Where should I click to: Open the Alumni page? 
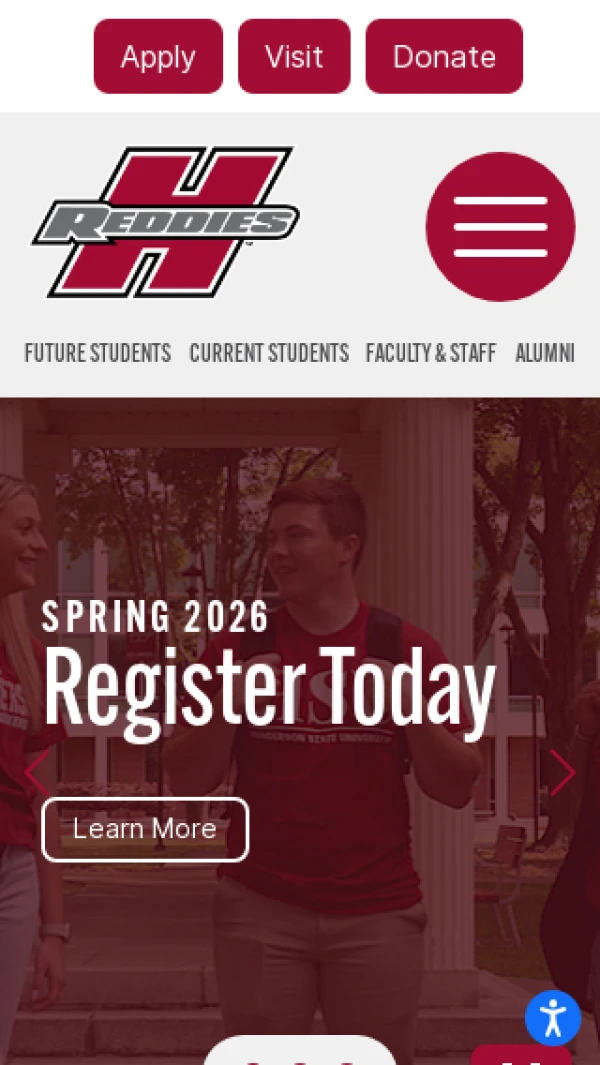(545, 353)
